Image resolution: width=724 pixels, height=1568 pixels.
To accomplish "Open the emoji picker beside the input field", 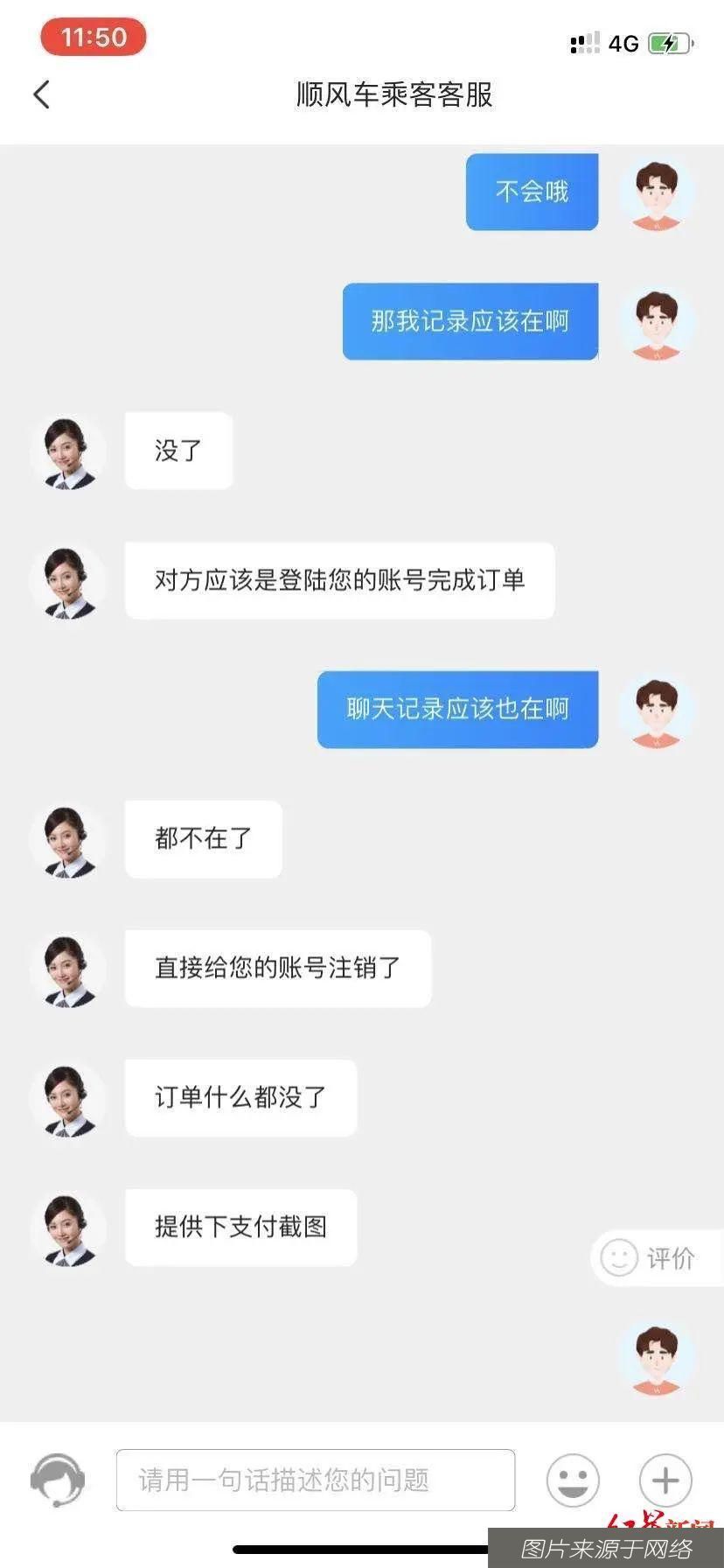I will point(573,1480).
